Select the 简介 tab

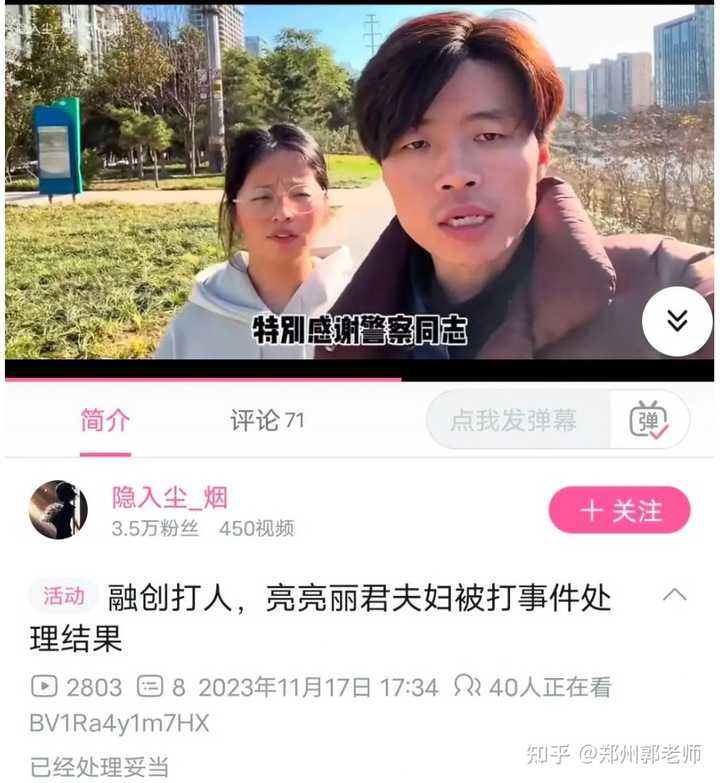(x=105, y=421)
